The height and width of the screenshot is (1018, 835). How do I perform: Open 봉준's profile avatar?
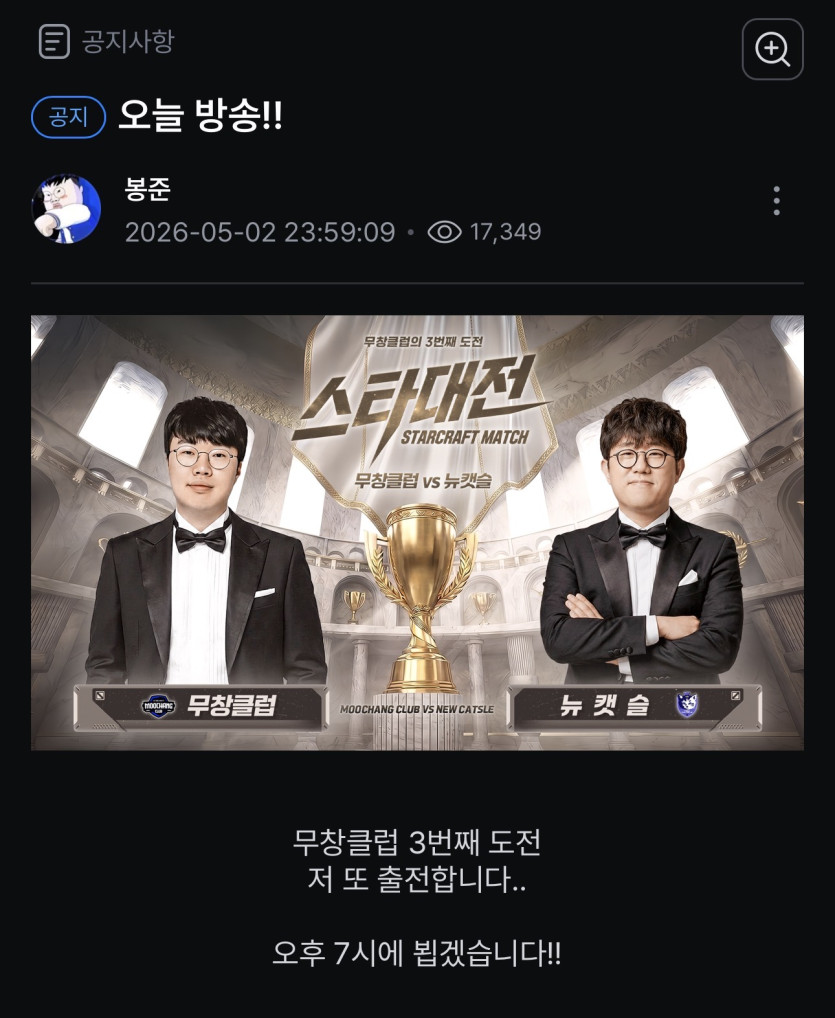pos(66,208)
